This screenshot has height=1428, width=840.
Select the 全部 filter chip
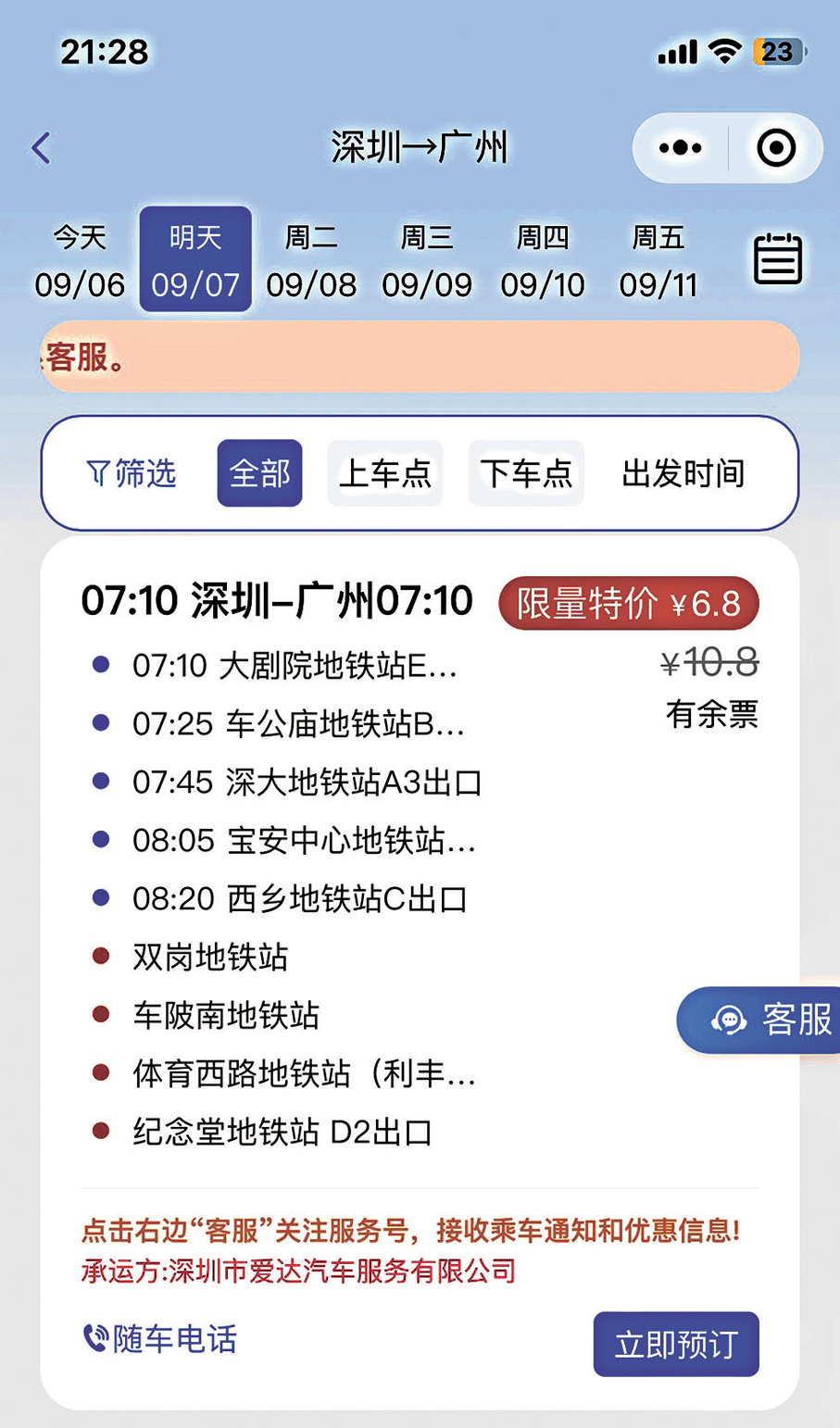pos(259,473)
